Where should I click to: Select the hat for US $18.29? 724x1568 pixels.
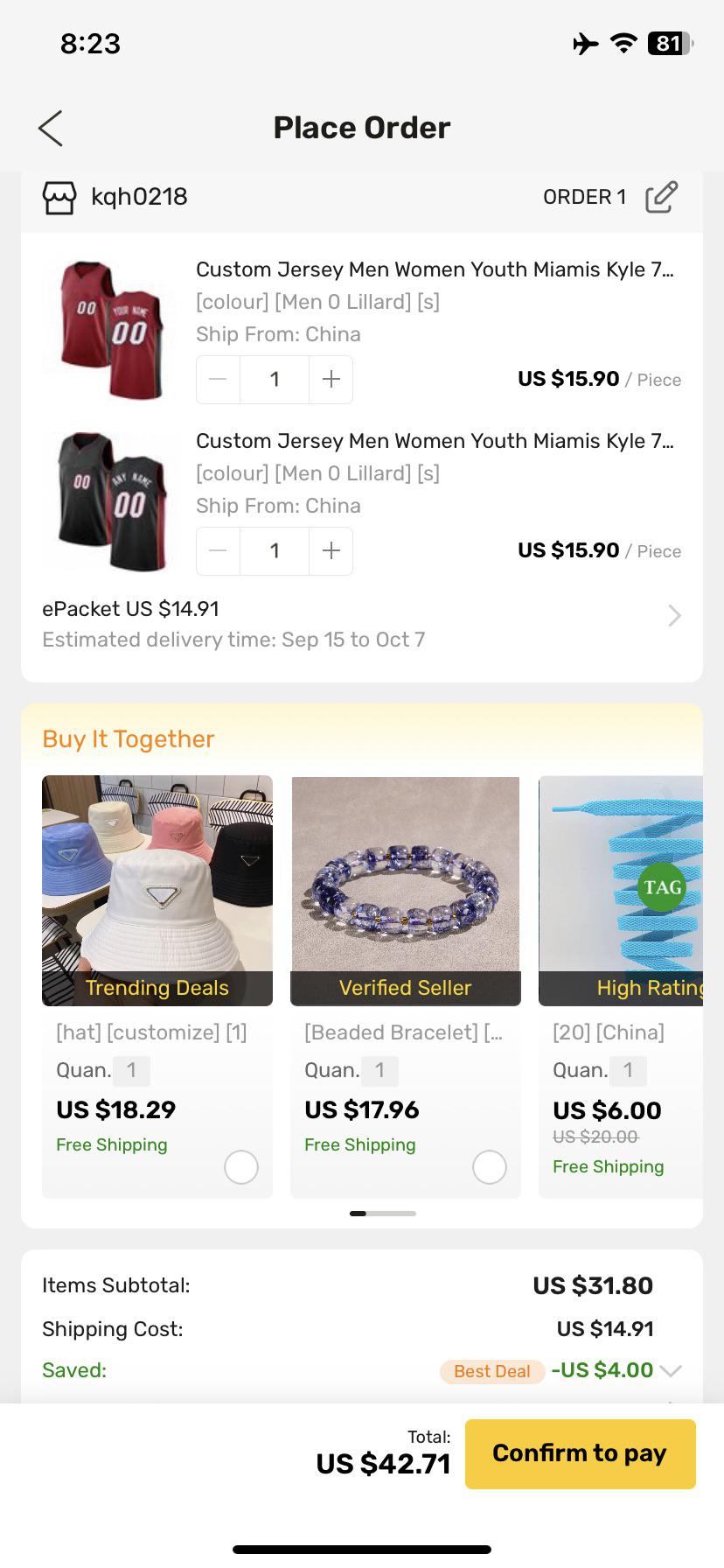(x=241, y=1166)
